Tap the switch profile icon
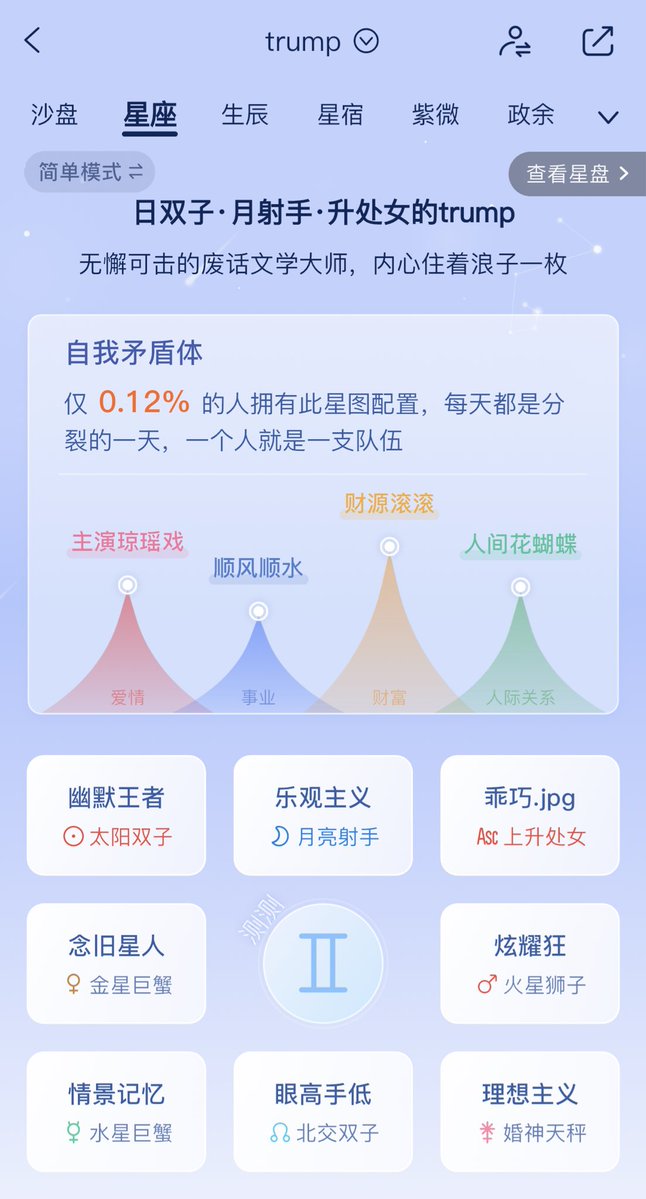 pyautogui.click(x=516, y=41)
